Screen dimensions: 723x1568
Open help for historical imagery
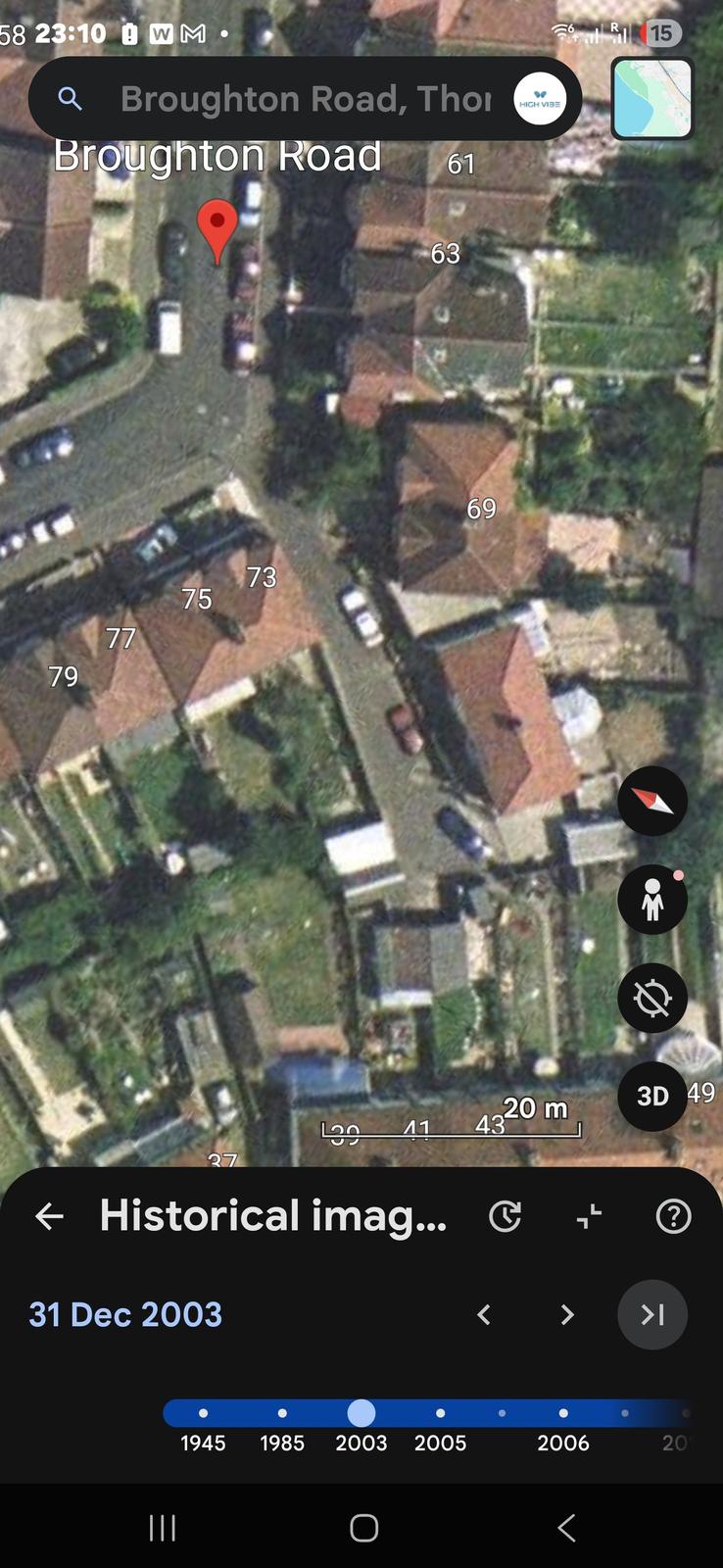(x=673, y=1216)
